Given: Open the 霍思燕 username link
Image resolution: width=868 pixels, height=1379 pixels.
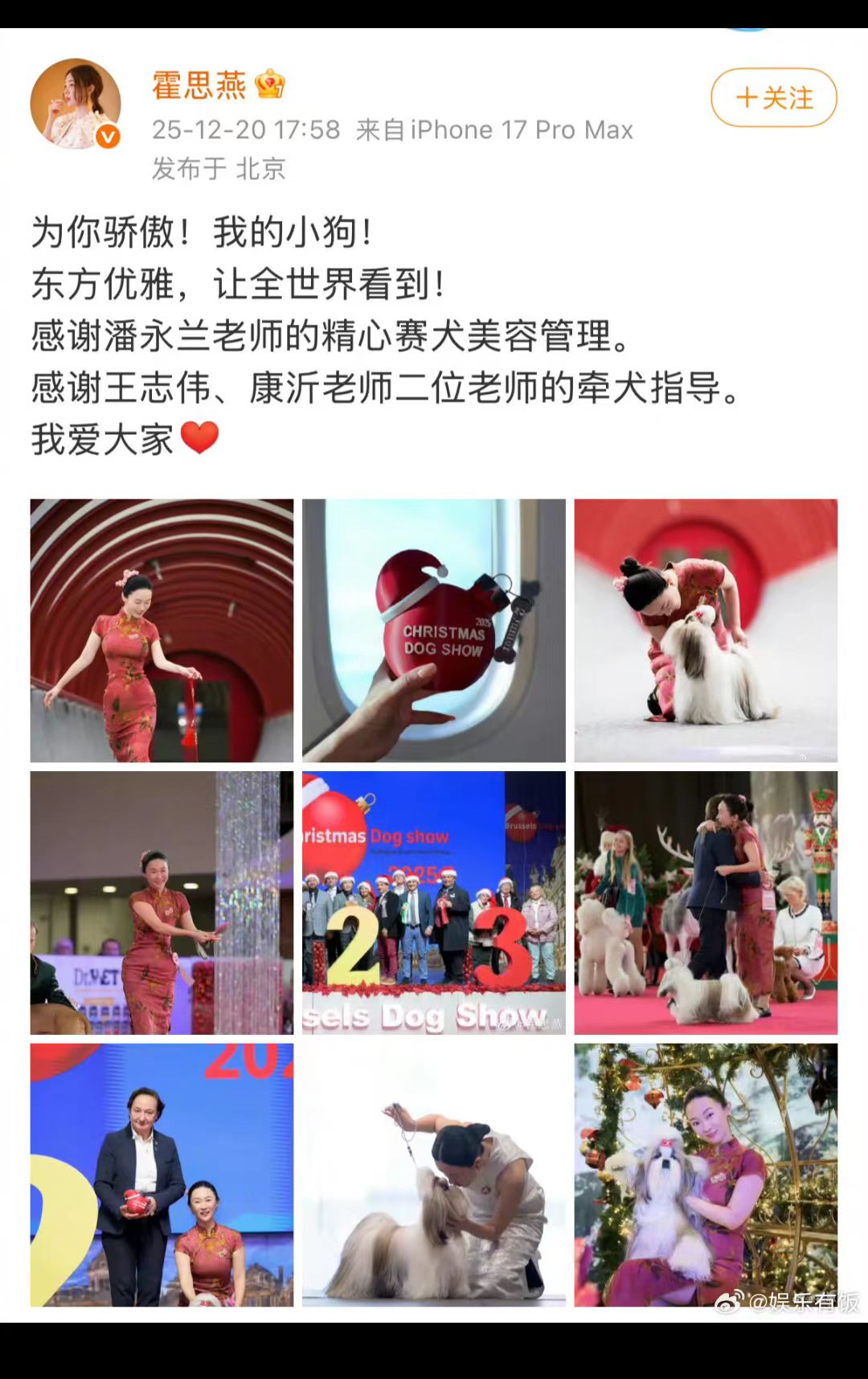Looking at the screenshot, I should pyautogui.click(x=199, y=84).
